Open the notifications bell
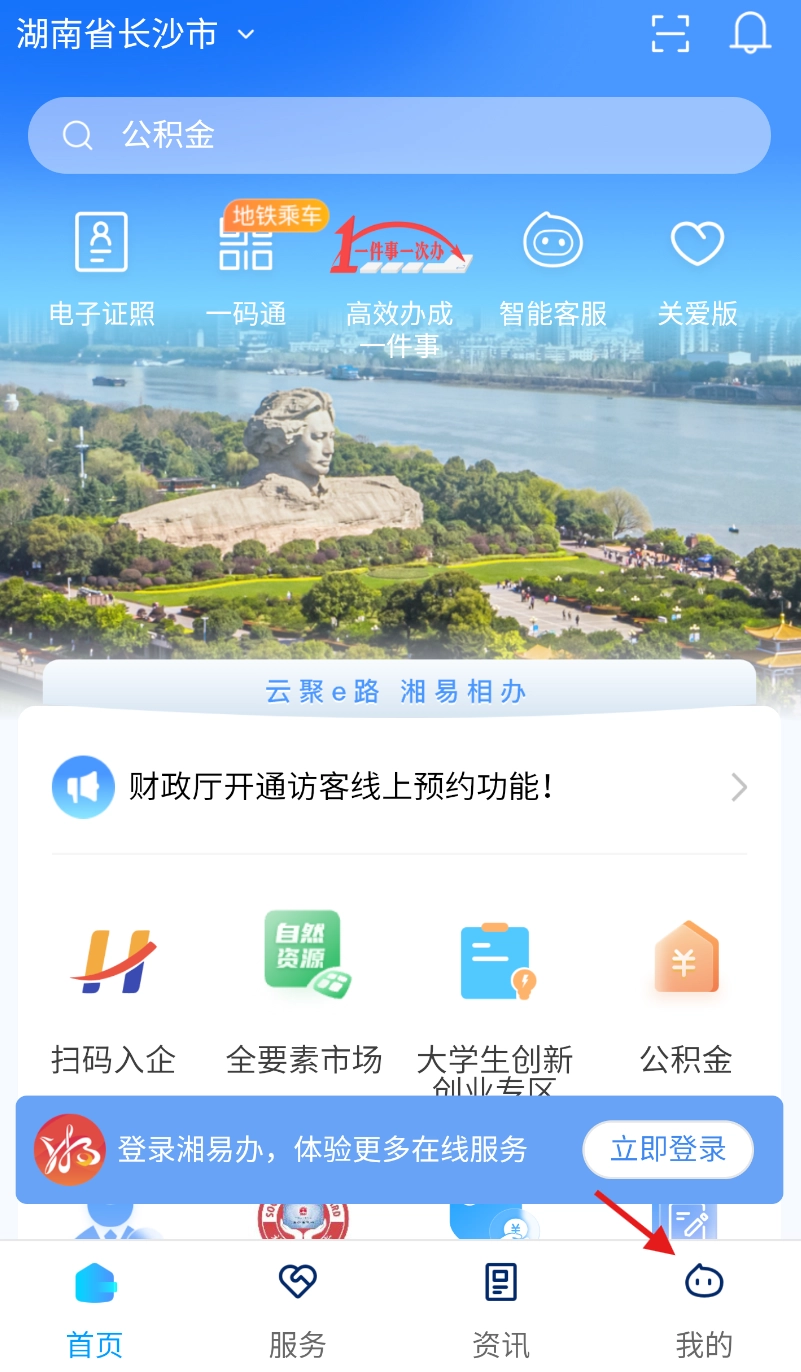Viewport: 801px width, 1372px height. pos(750,33)
